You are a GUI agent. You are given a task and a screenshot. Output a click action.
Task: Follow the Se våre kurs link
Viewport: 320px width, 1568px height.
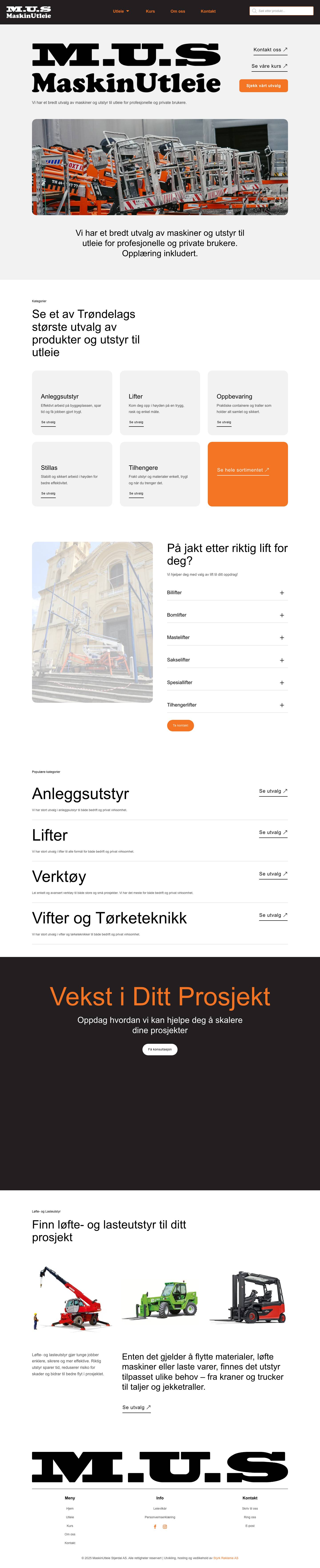click(269, 66)
